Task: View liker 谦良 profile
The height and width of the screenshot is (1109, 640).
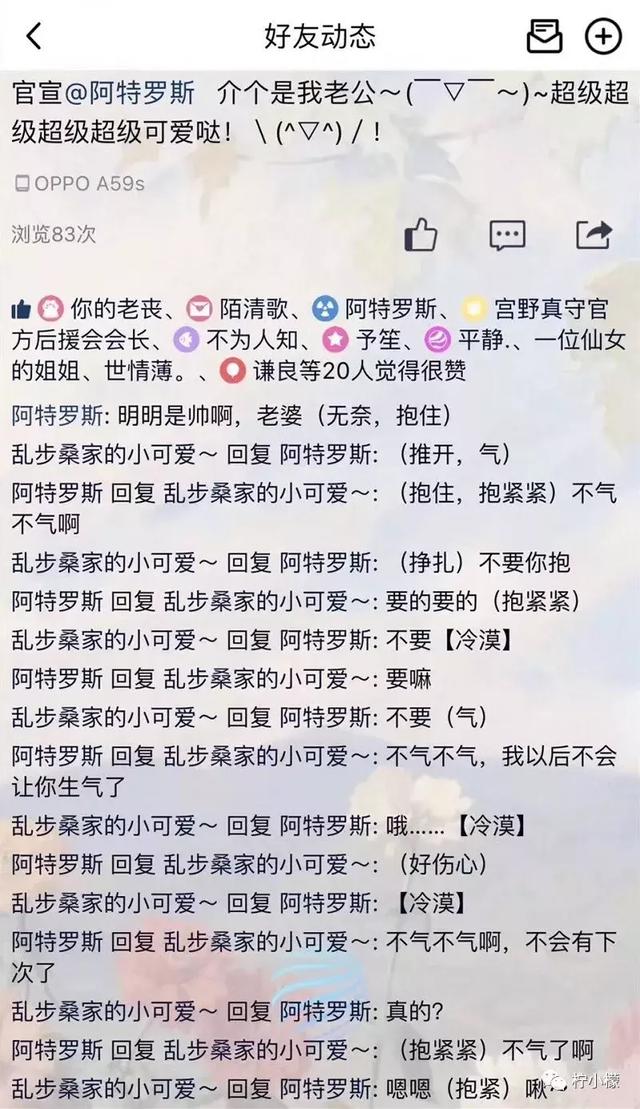Action: (280, 371)
